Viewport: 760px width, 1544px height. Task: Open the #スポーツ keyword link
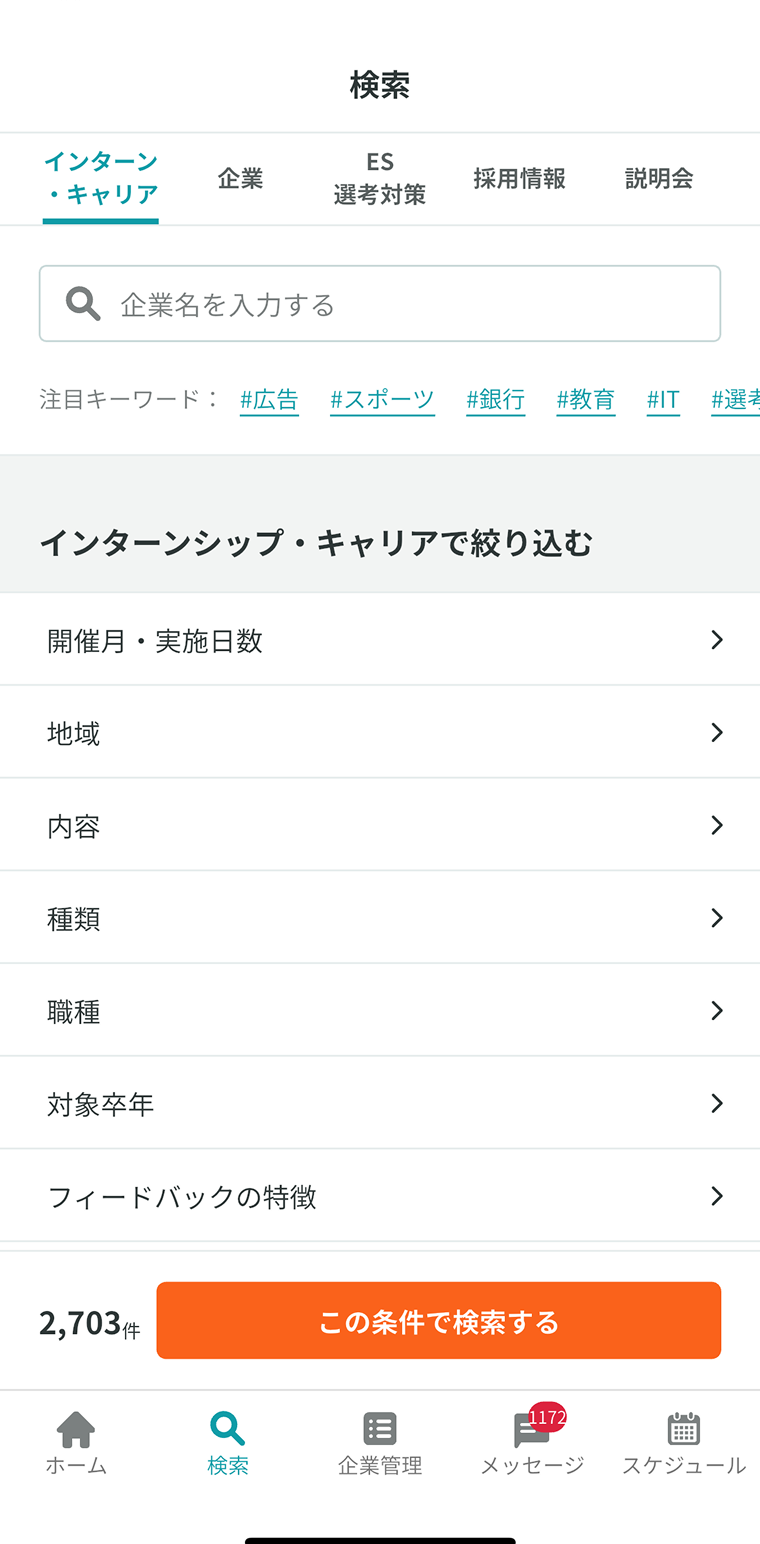pos(382,399)
